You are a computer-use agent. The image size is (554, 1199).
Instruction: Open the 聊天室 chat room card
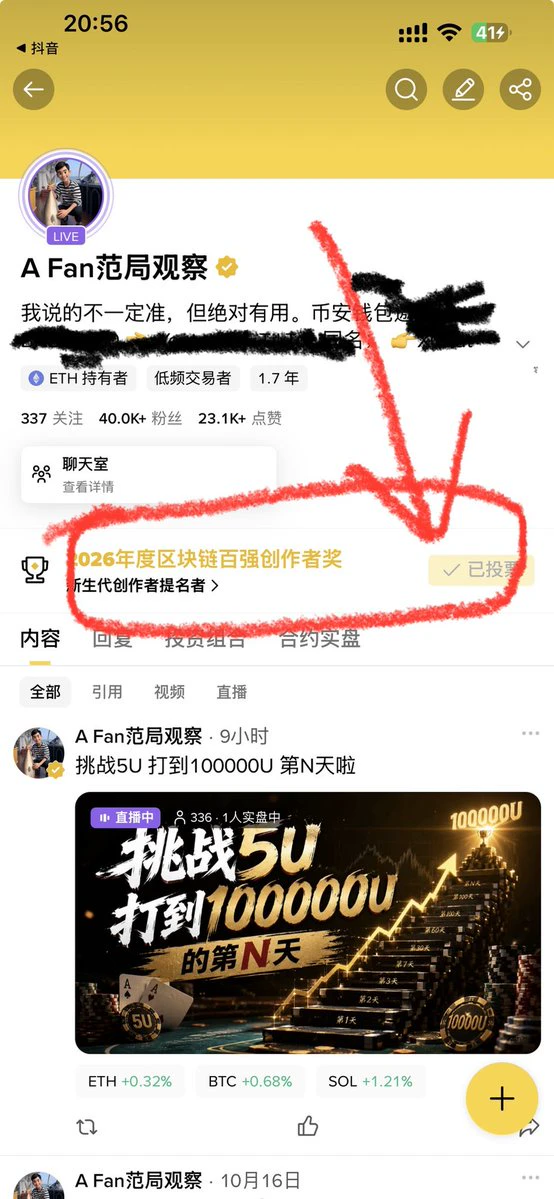point(148,474)
